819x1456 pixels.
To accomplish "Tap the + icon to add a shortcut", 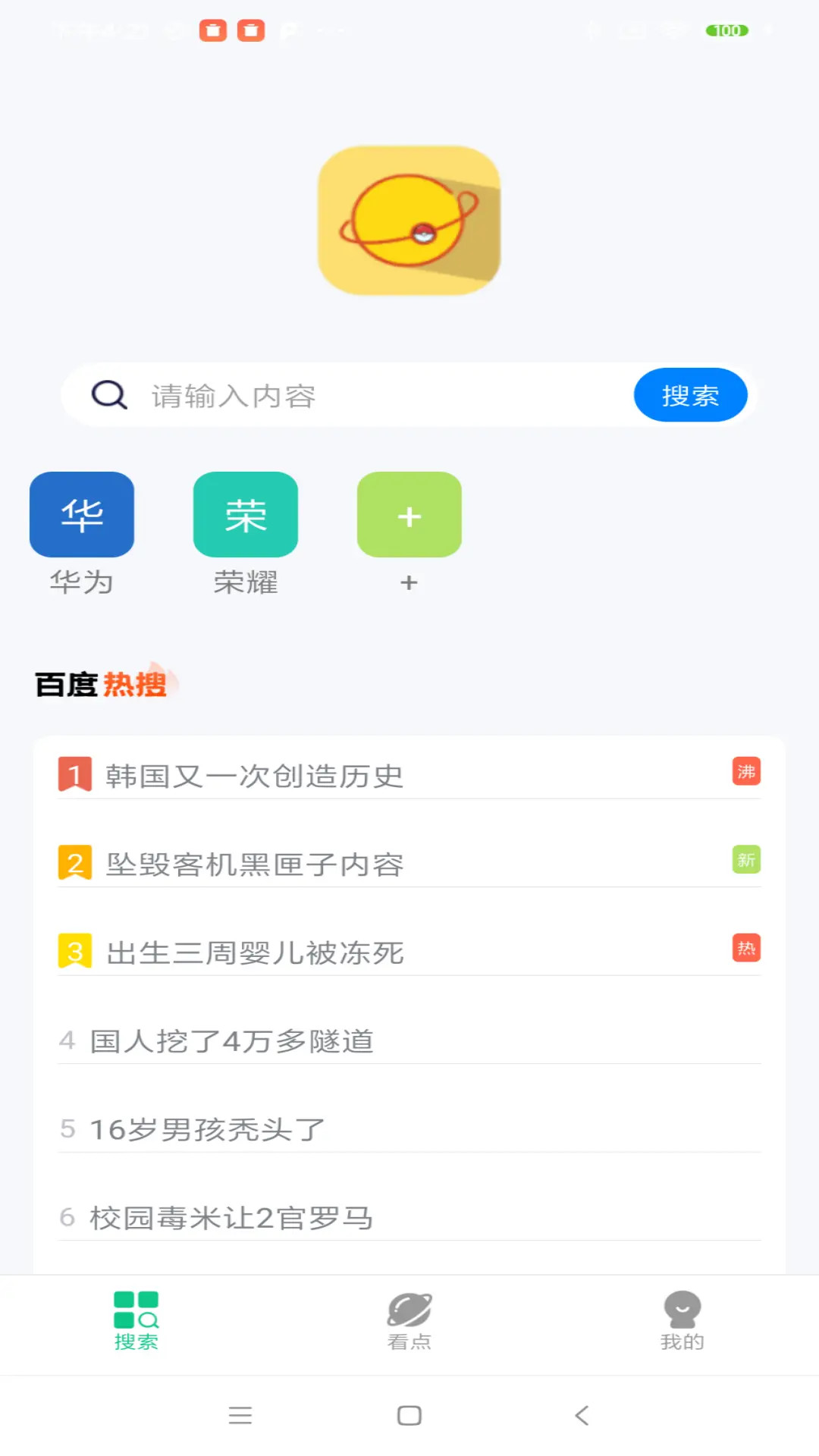I will pos(409,514).
